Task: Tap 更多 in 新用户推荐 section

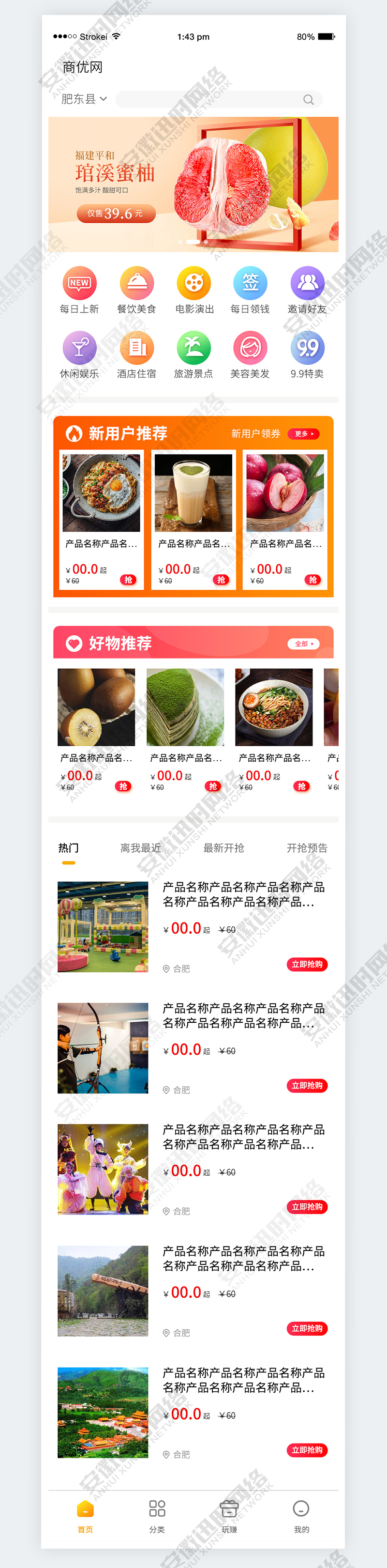Action: [303, 434]
